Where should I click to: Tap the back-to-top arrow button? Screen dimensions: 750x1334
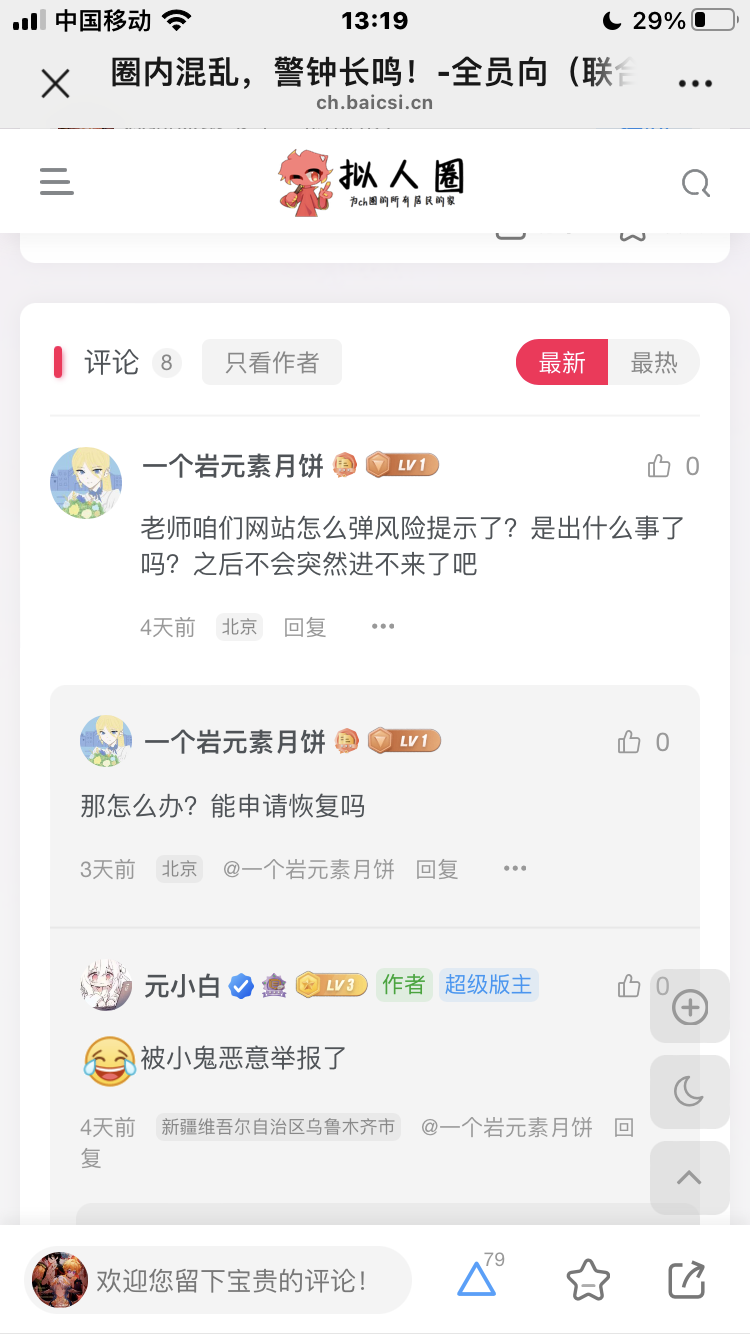[689, 1178]
